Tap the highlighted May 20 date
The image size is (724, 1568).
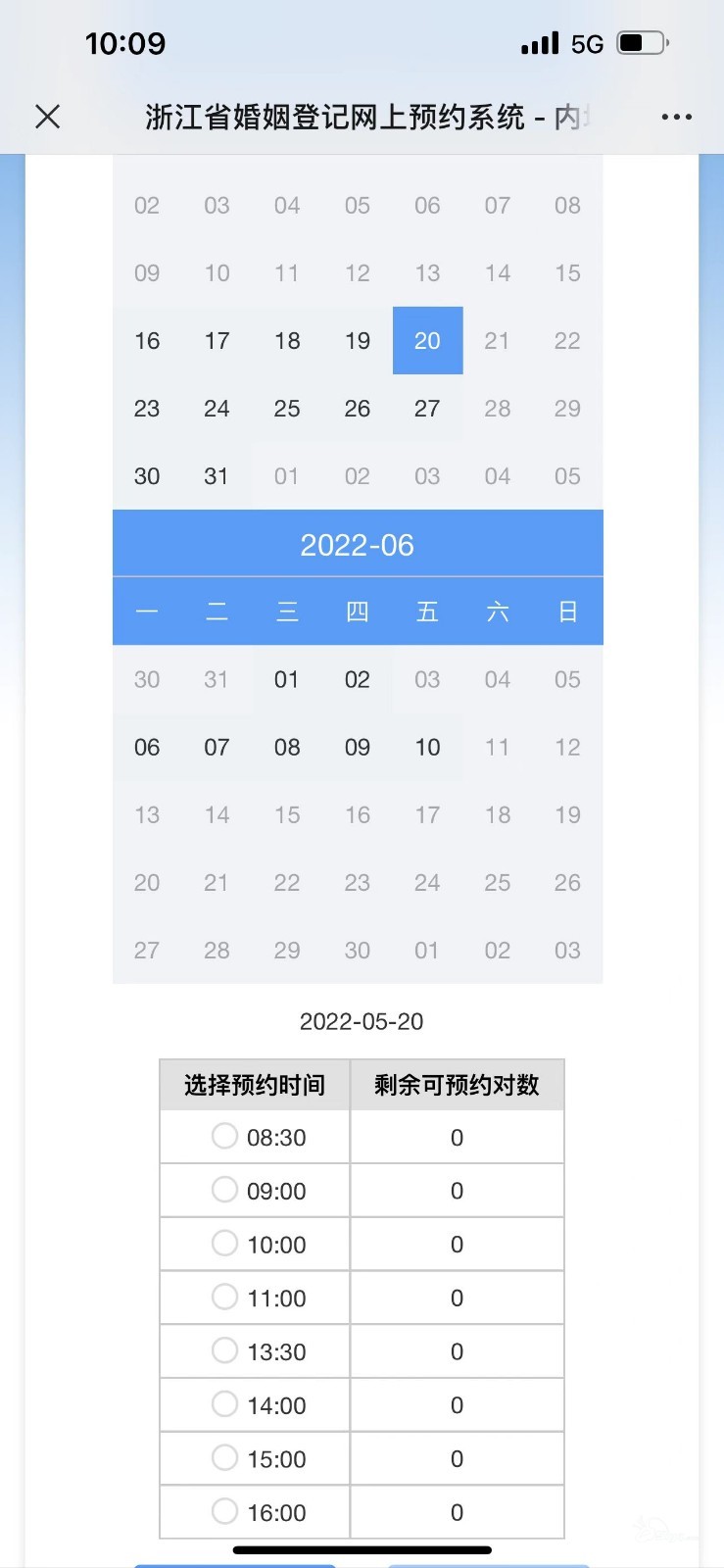(427, 341)
